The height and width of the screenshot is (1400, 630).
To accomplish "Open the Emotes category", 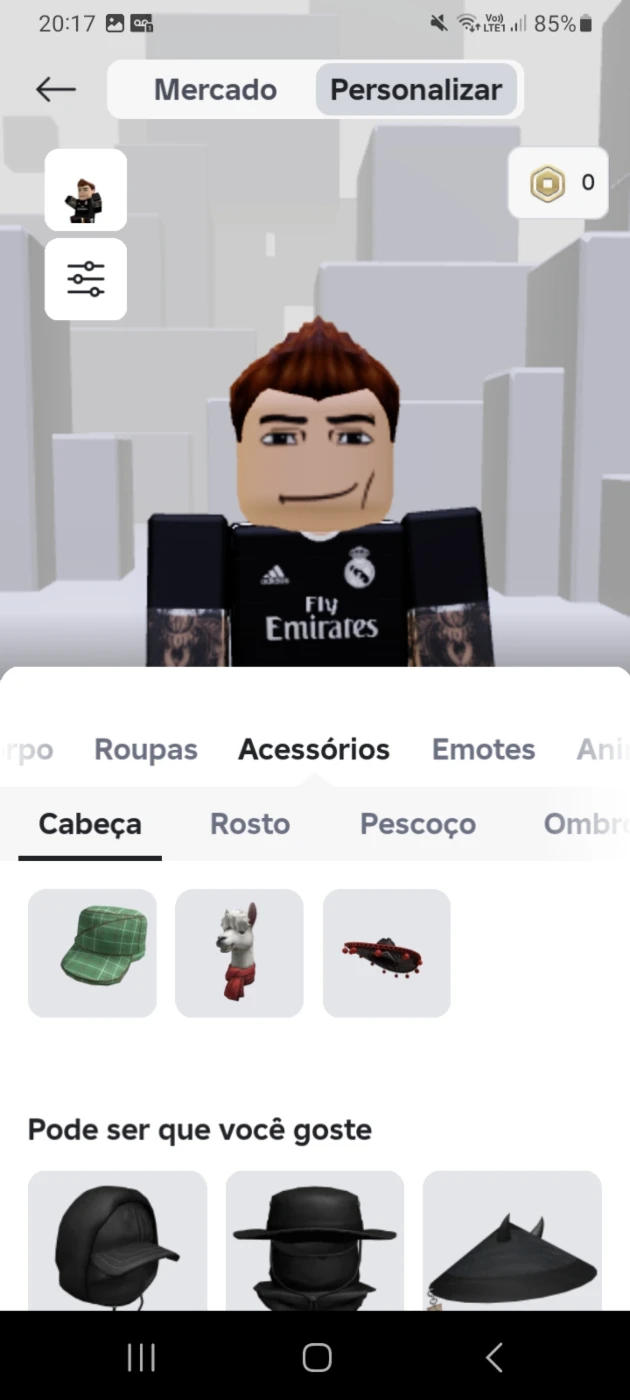I will tap(483, 749).
